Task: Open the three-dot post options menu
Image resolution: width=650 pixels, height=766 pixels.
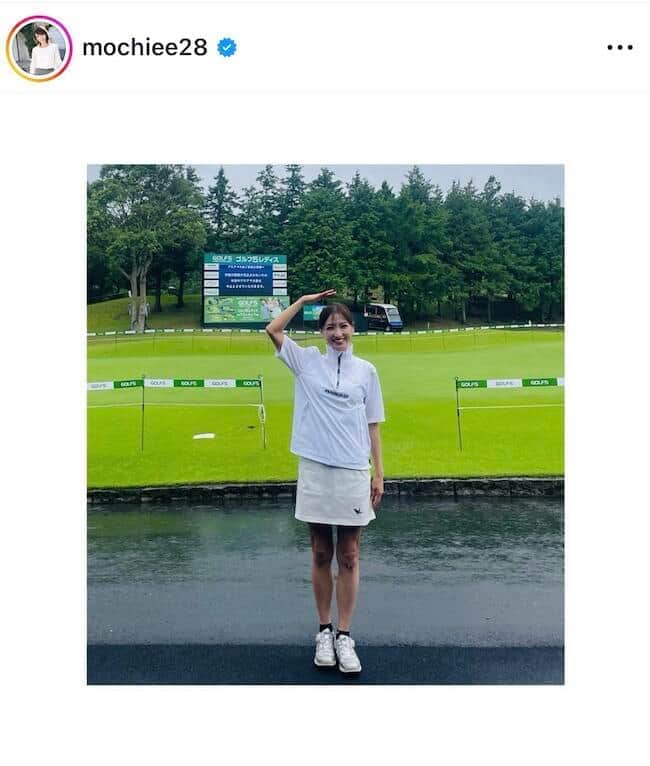Action: point(619,47)
